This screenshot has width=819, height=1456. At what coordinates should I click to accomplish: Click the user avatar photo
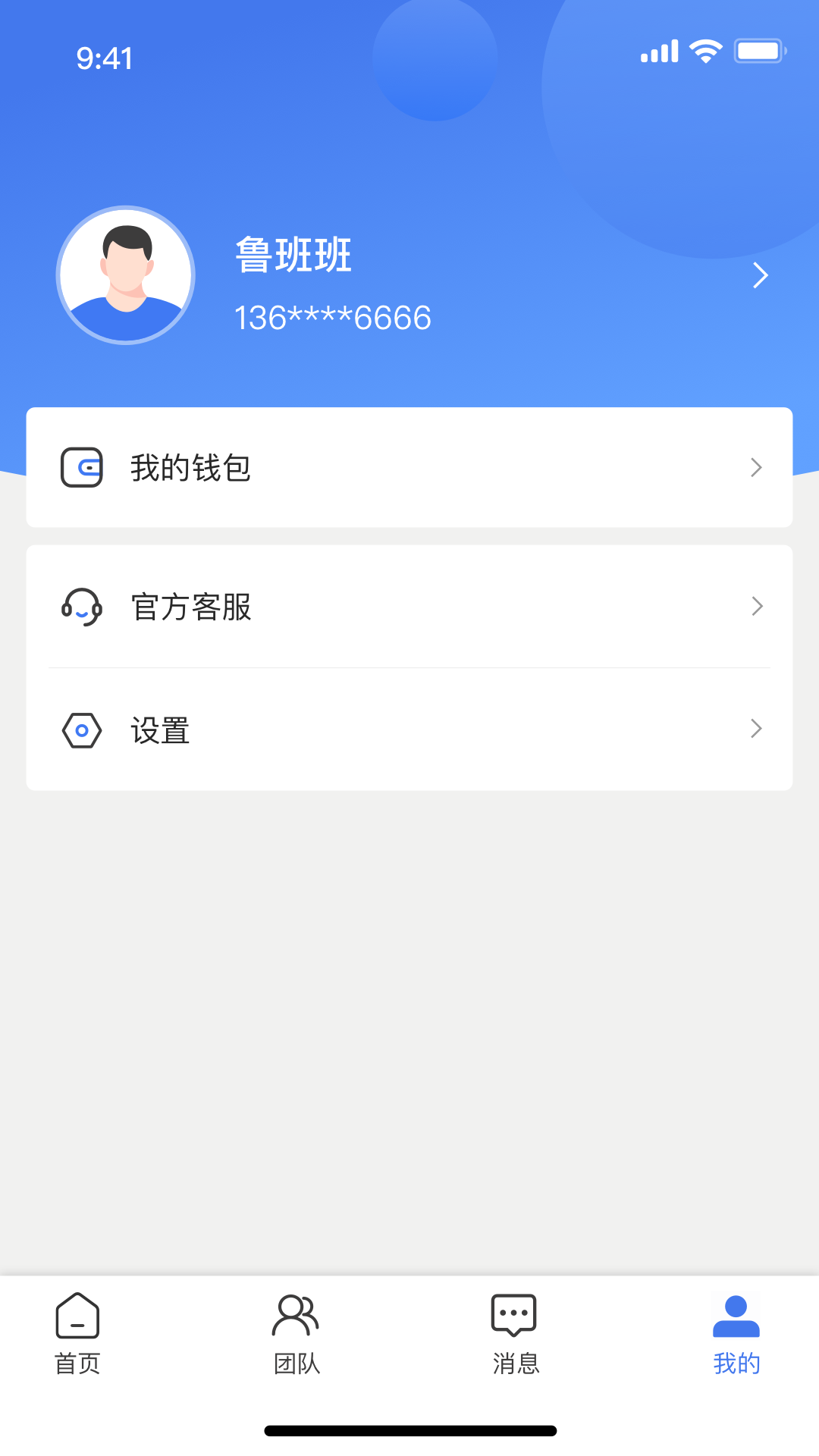(x=125, y=275)
